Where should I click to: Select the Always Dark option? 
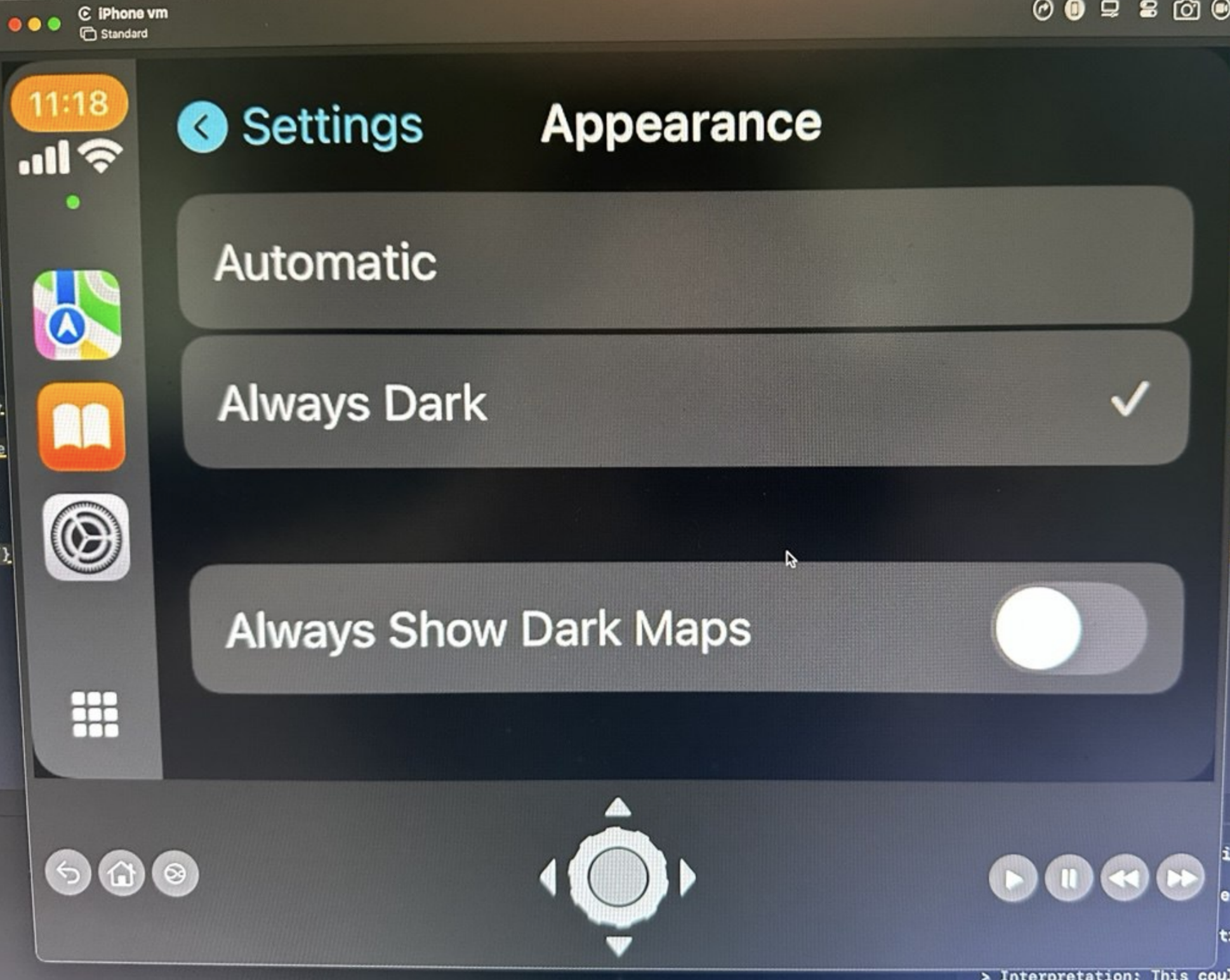point(684,401)
